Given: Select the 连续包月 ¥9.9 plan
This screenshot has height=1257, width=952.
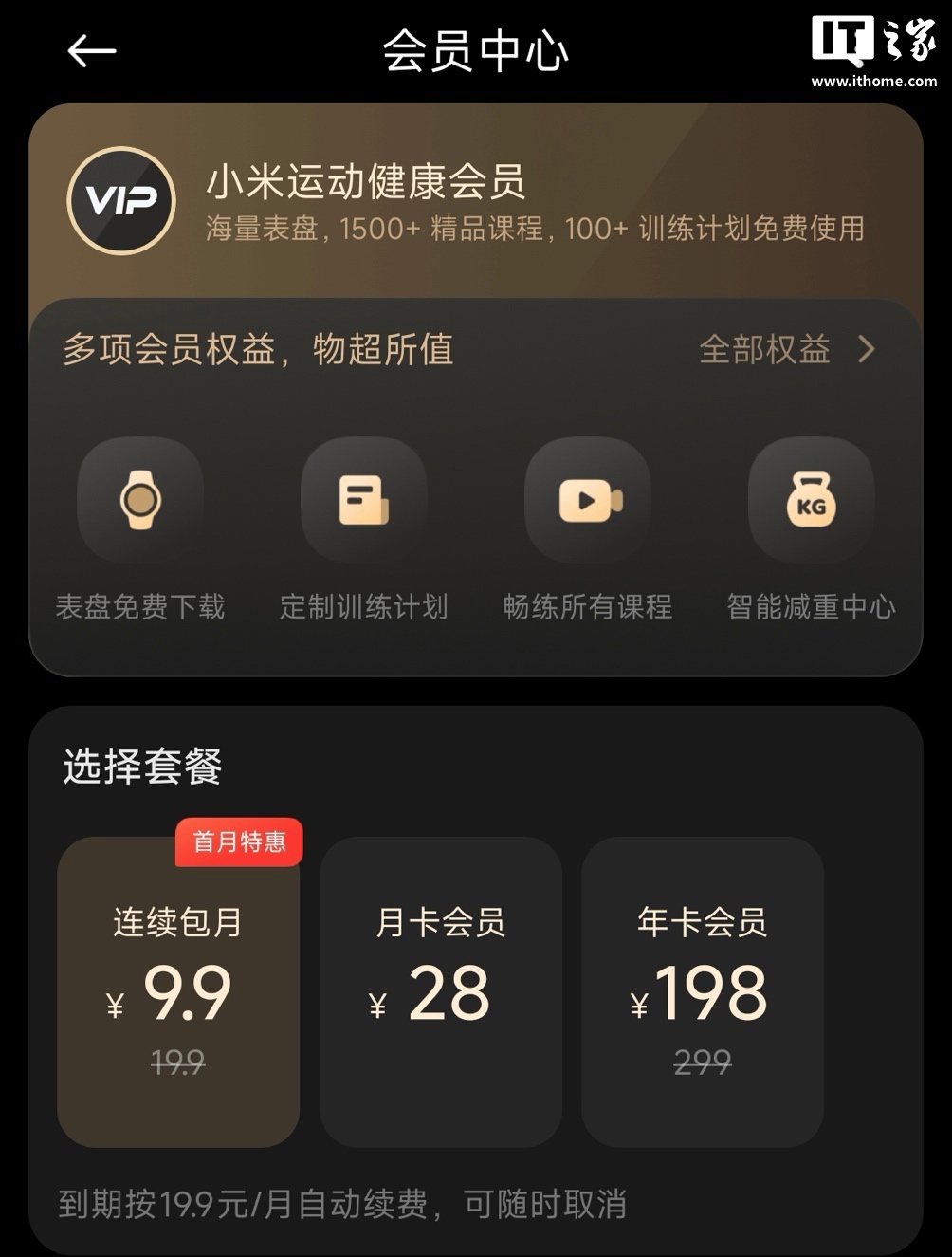Looking at the screenshot, I should 178,991.
